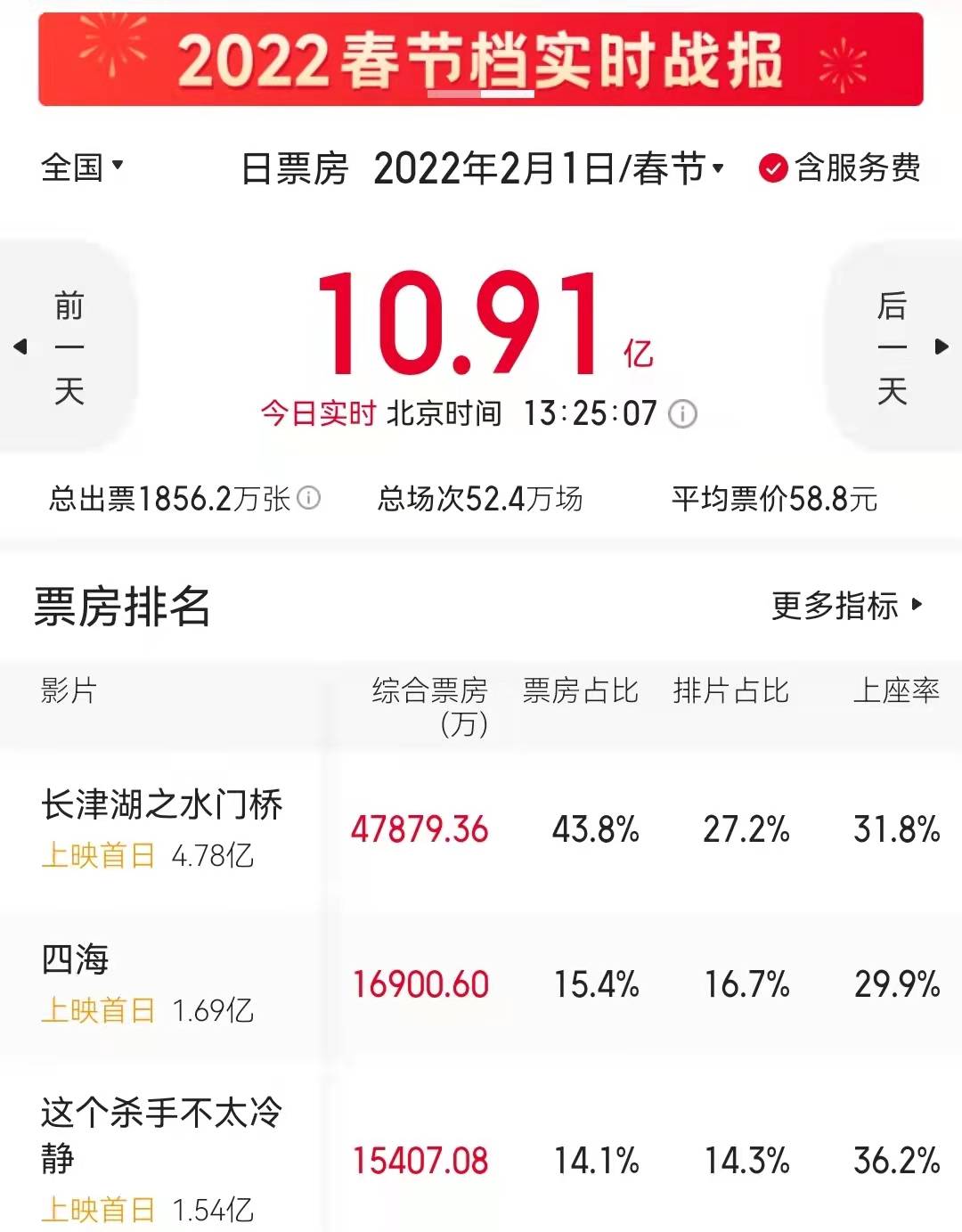962x1232 pixels.
Task: Tap the info icon next to 北京时间
Action: [x=682, y=414]
